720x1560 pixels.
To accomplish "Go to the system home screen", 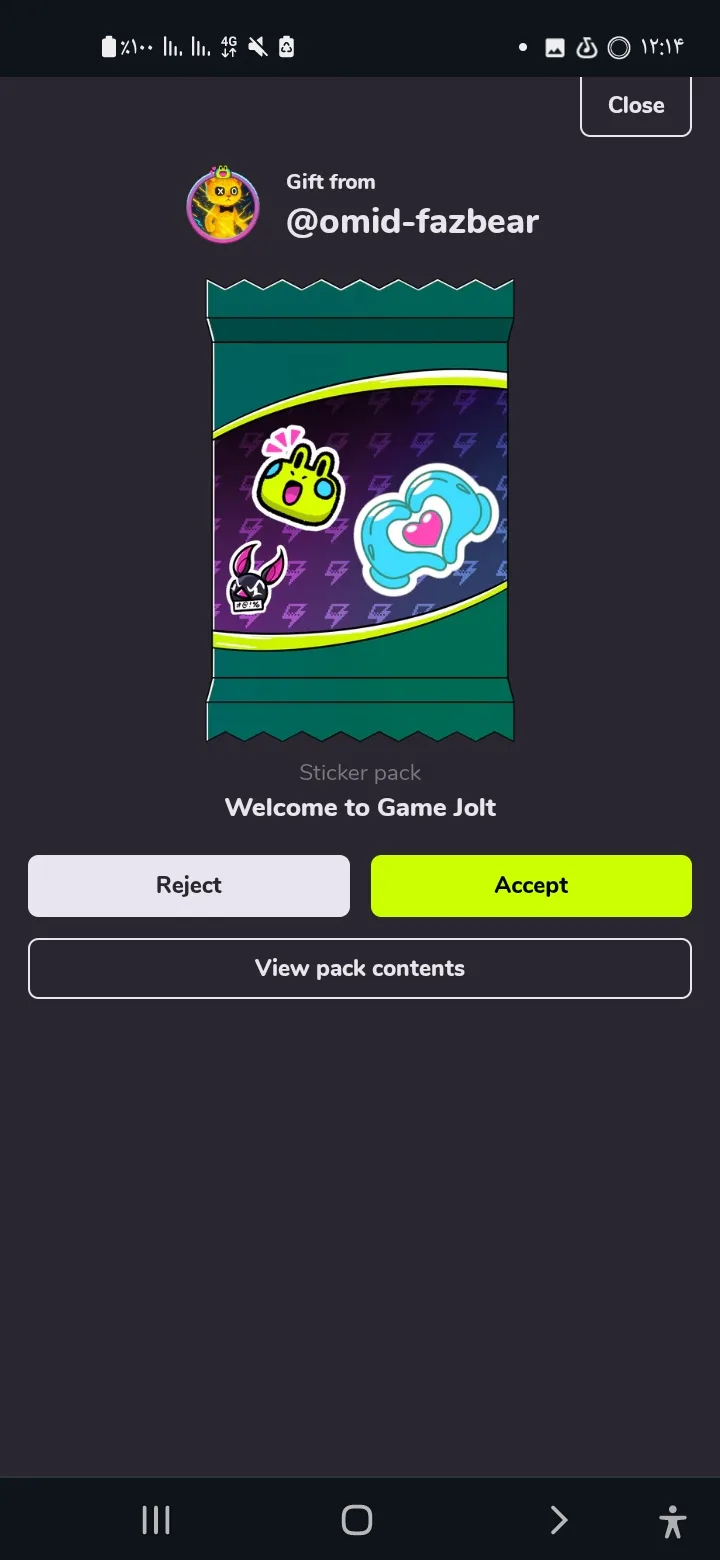I will pyautogui.click(x=357, y=1520).
